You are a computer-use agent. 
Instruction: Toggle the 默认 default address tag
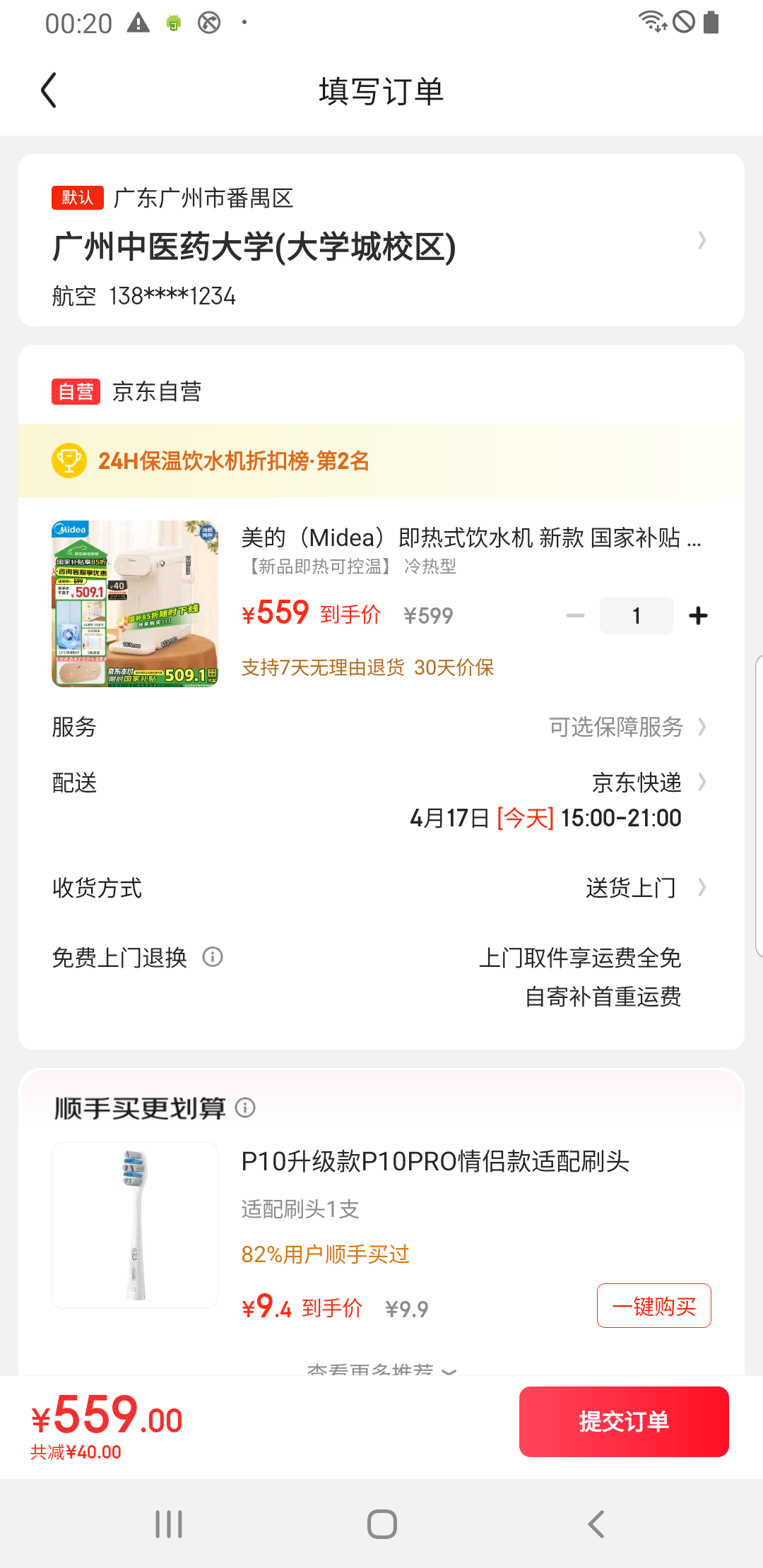76,198
